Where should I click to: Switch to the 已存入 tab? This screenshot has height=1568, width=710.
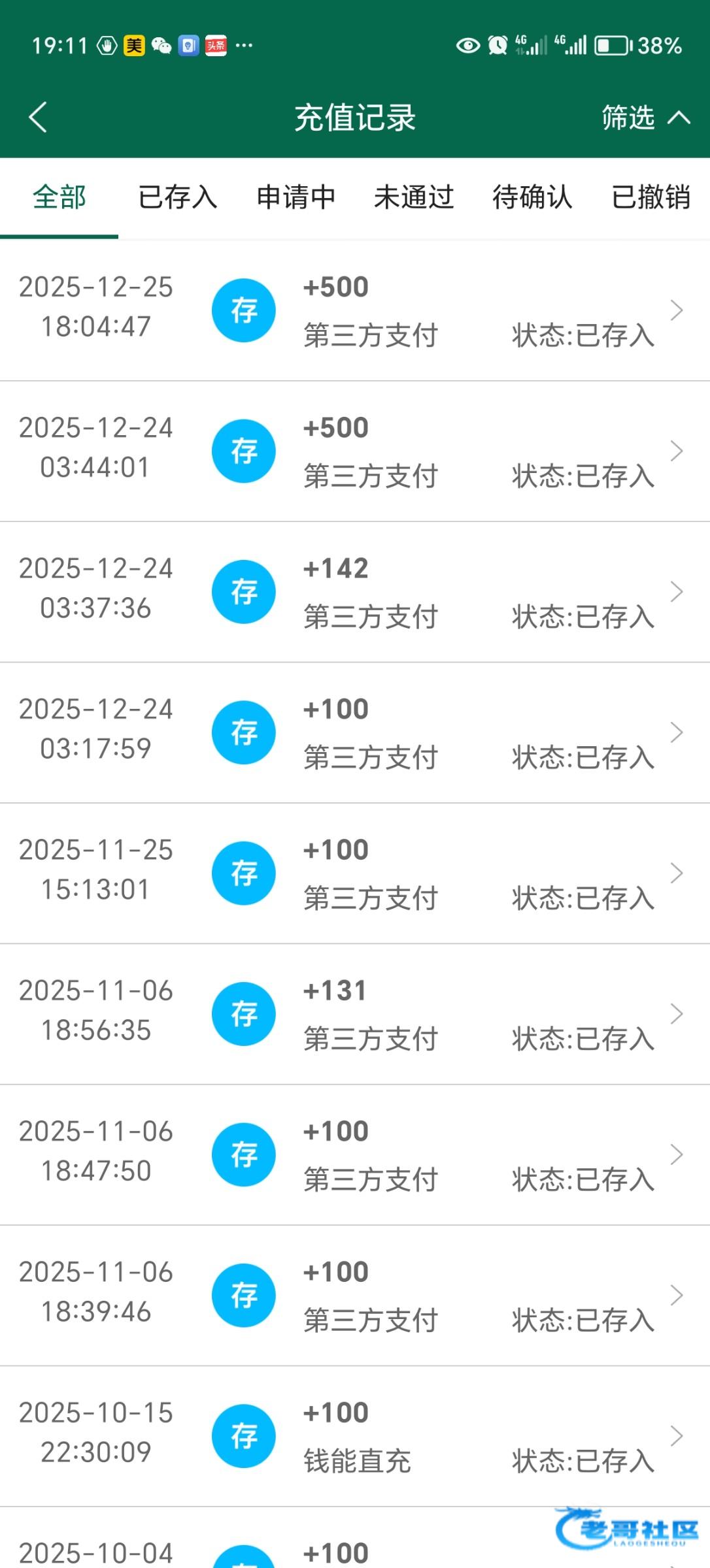coord(177,197)
